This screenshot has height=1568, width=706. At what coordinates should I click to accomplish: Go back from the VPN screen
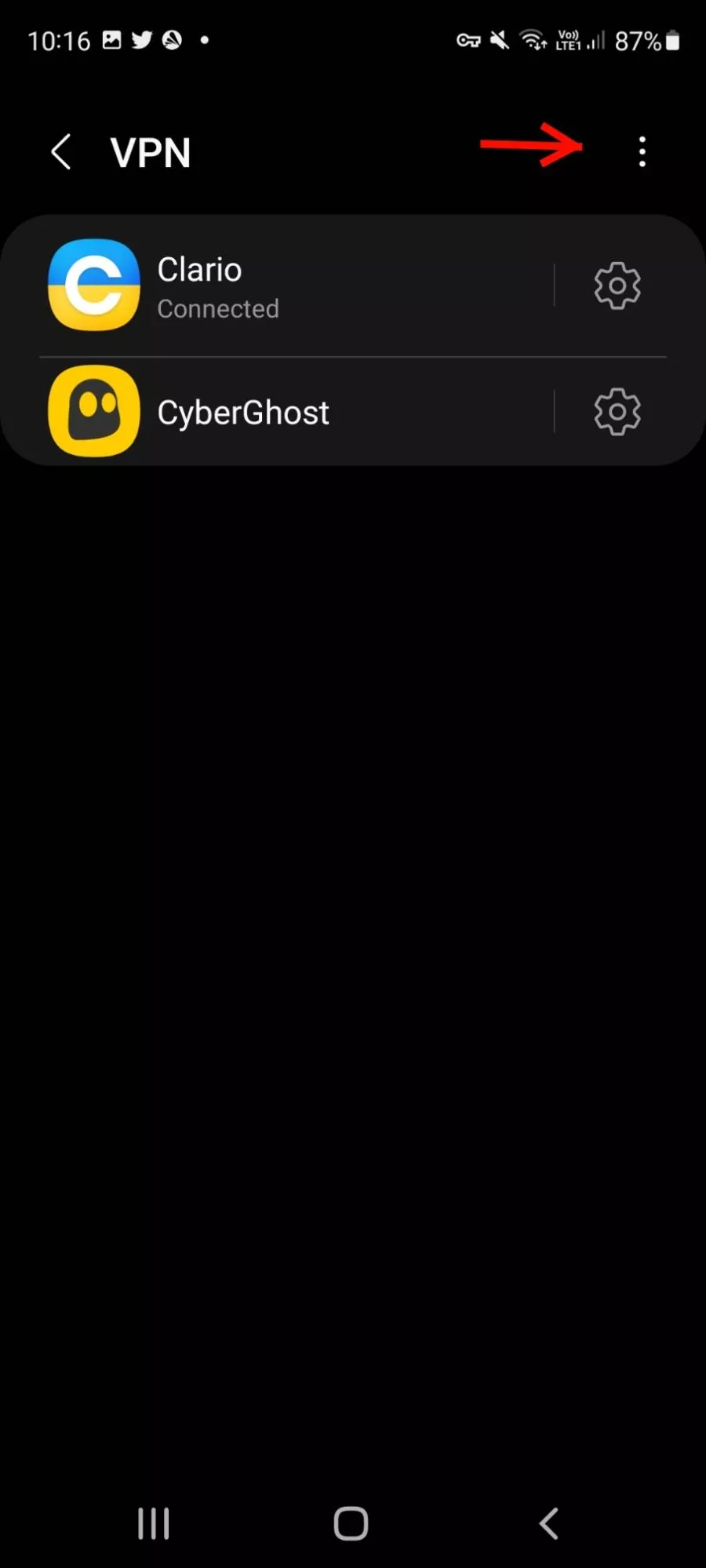pyautogui.click(x=61, y=151)
